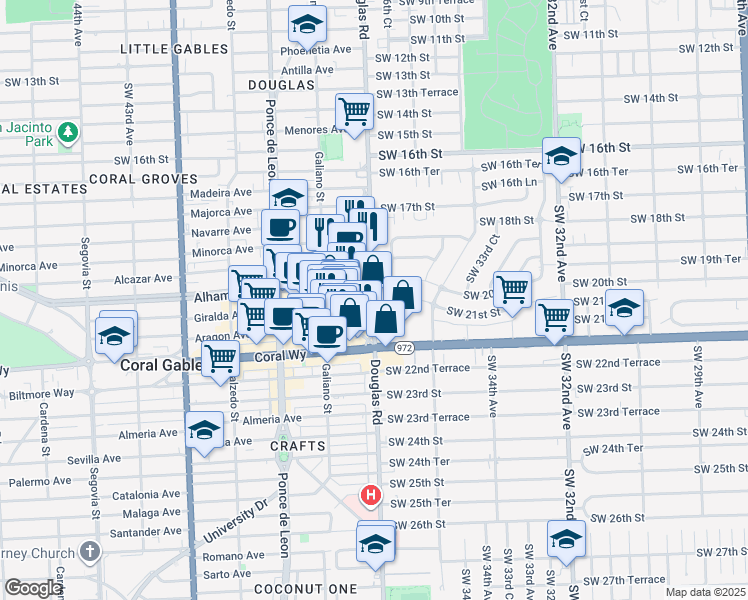Select the grocery cart marker by SW 14th St
Viewport: 748px width, 600px height.
354,114
